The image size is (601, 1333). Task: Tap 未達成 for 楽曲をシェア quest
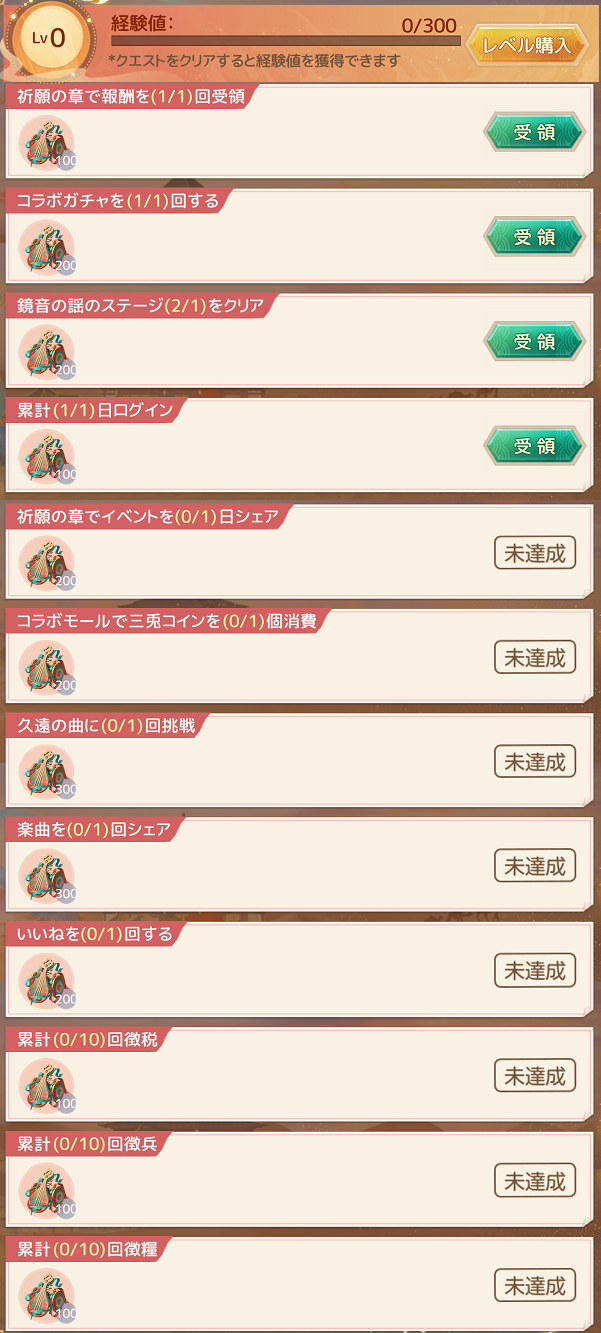click(x=535, y=866)
